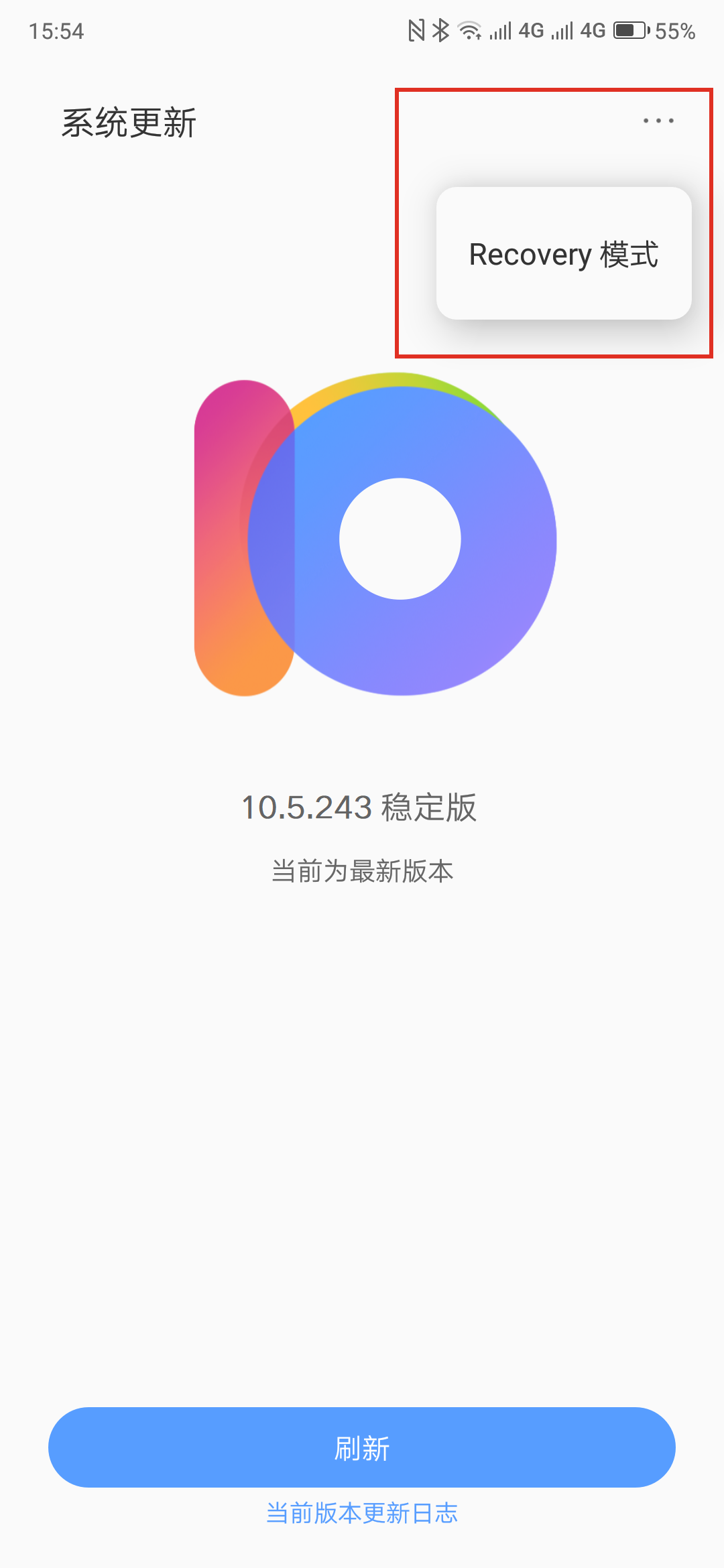This screenshot has width=724, height=1568.
Task: Select Recovery 模式 from the menu
Action: [564, 254]
